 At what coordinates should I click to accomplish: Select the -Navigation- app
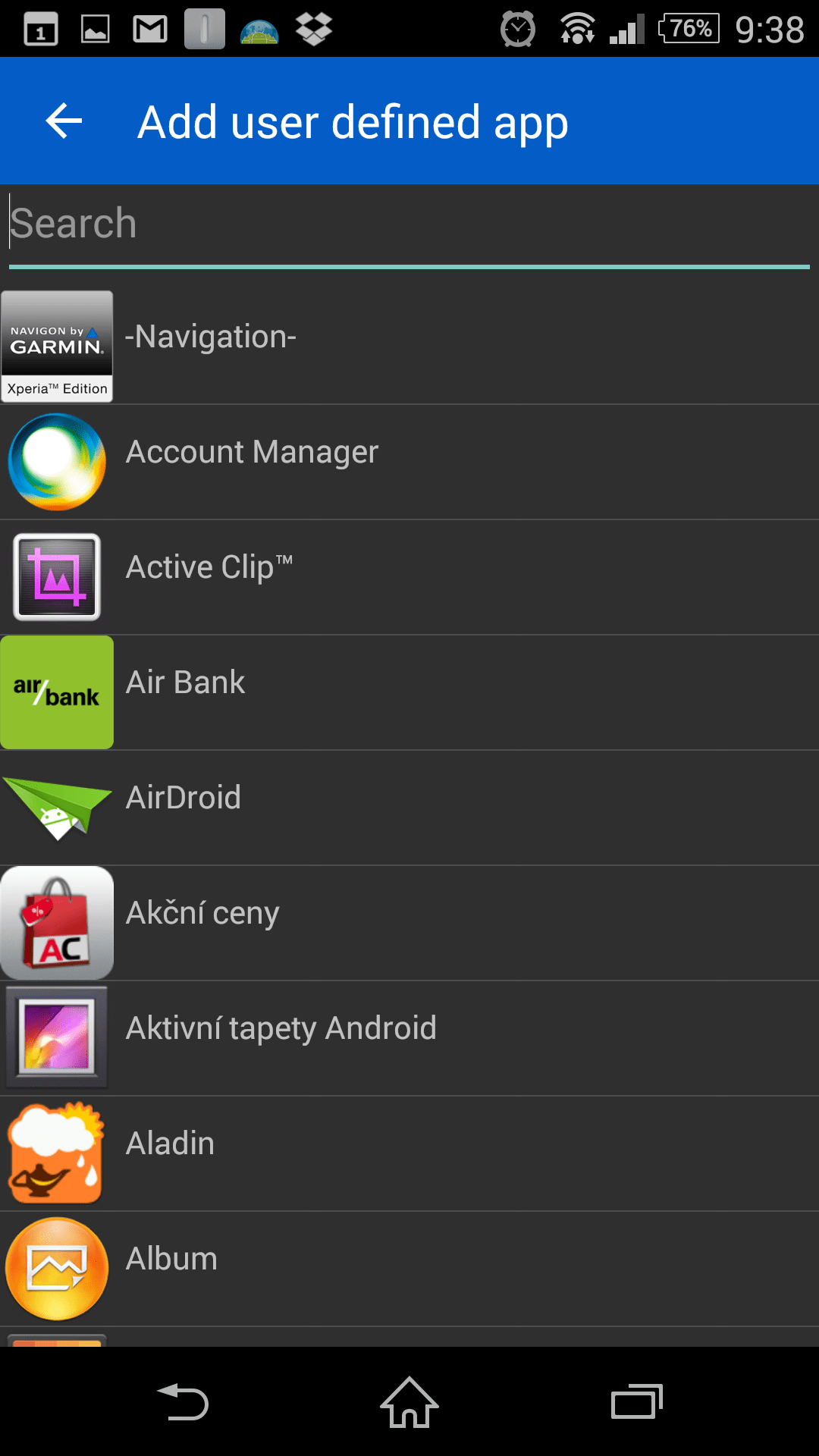tap(409, 347)
